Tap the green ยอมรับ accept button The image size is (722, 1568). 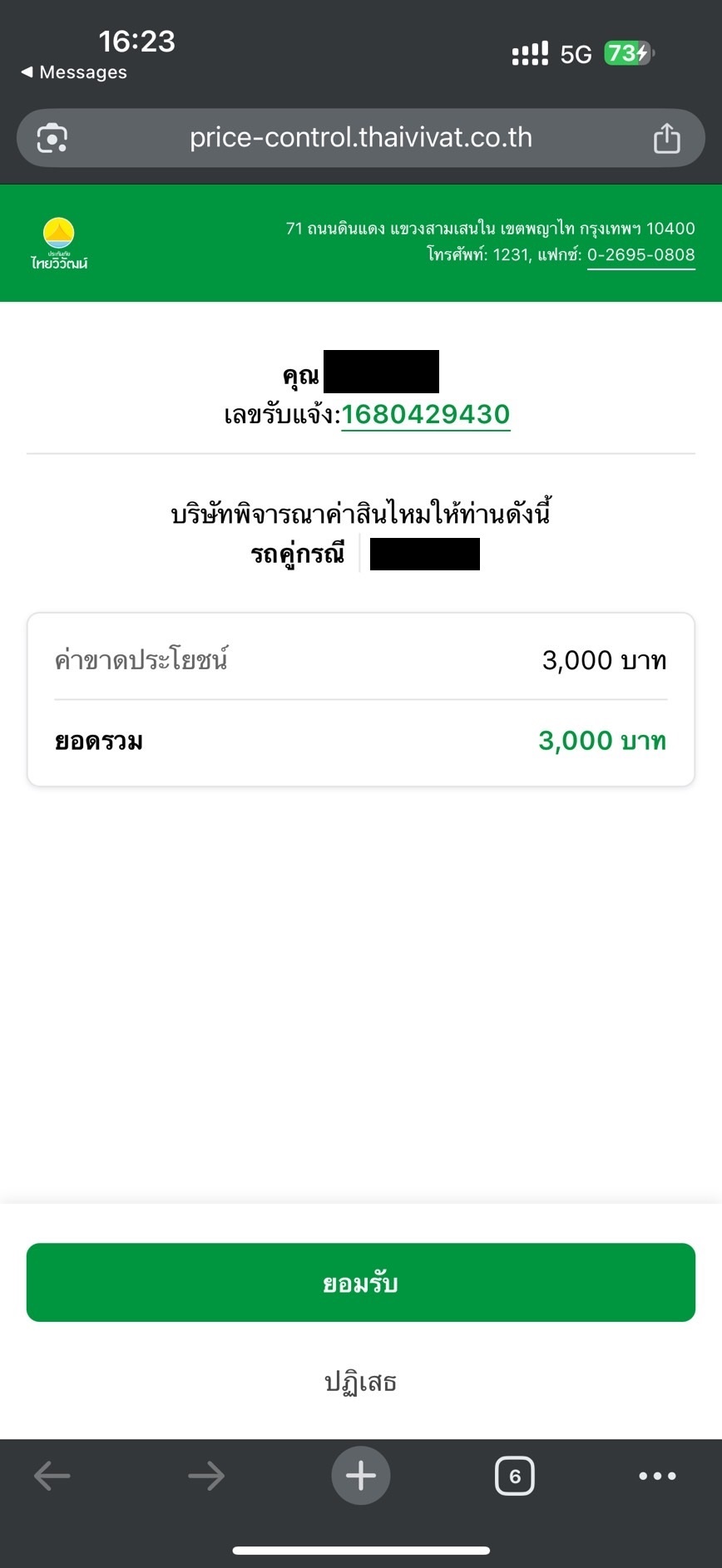tap(361, 1282)
